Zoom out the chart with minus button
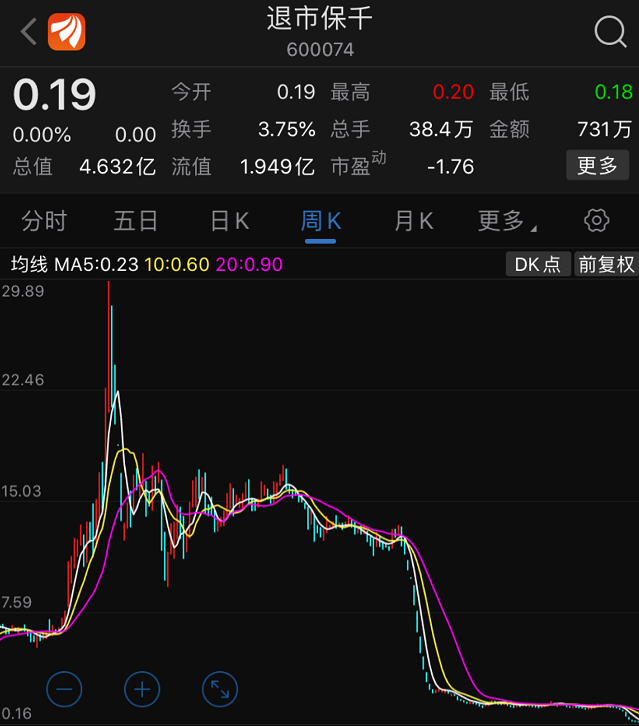Image resolution: width=639 pixels, height=726 pixels. (x=65, y=689)
